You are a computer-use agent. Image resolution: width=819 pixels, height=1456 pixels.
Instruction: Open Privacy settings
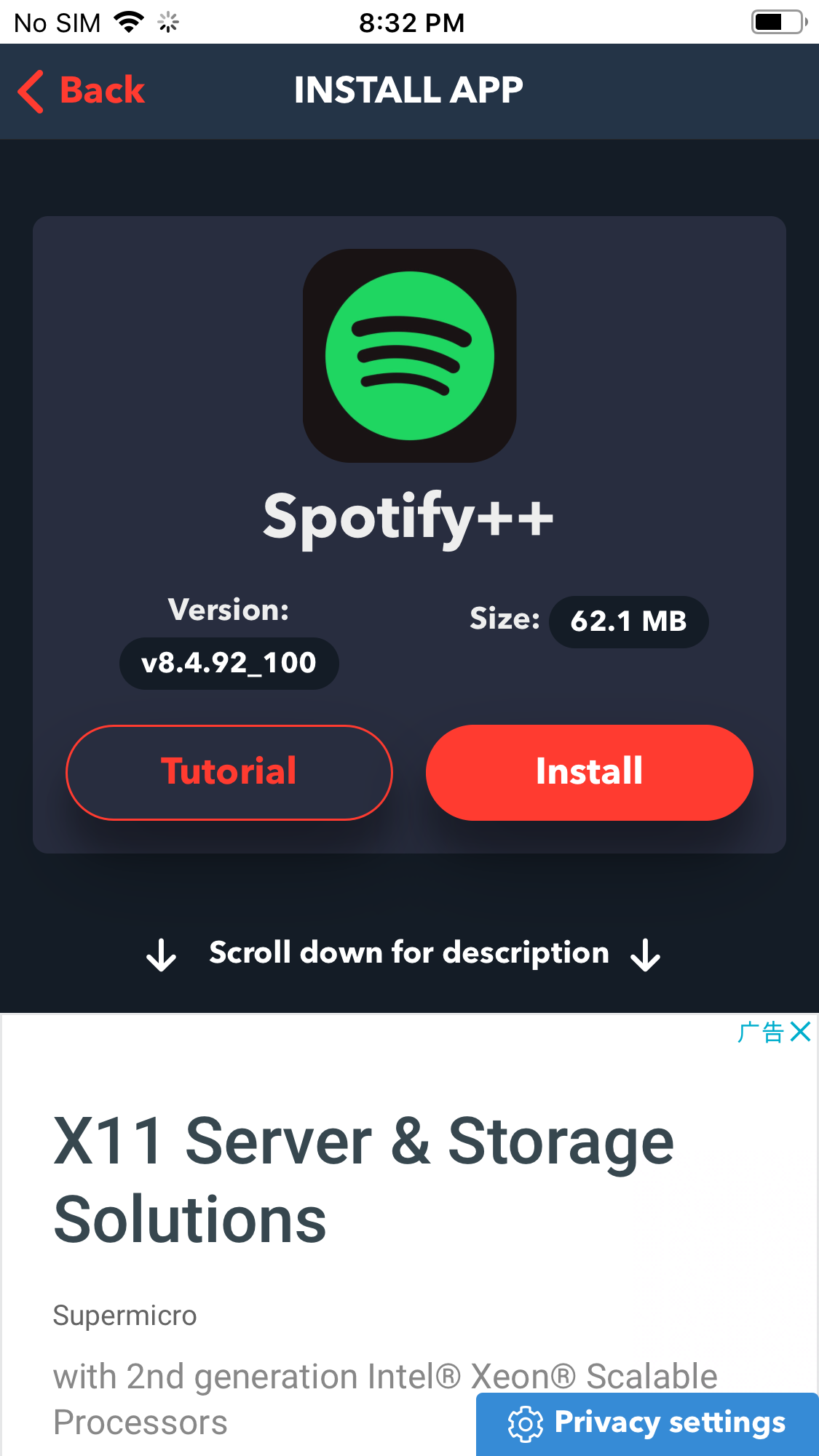pos(647,1423)
